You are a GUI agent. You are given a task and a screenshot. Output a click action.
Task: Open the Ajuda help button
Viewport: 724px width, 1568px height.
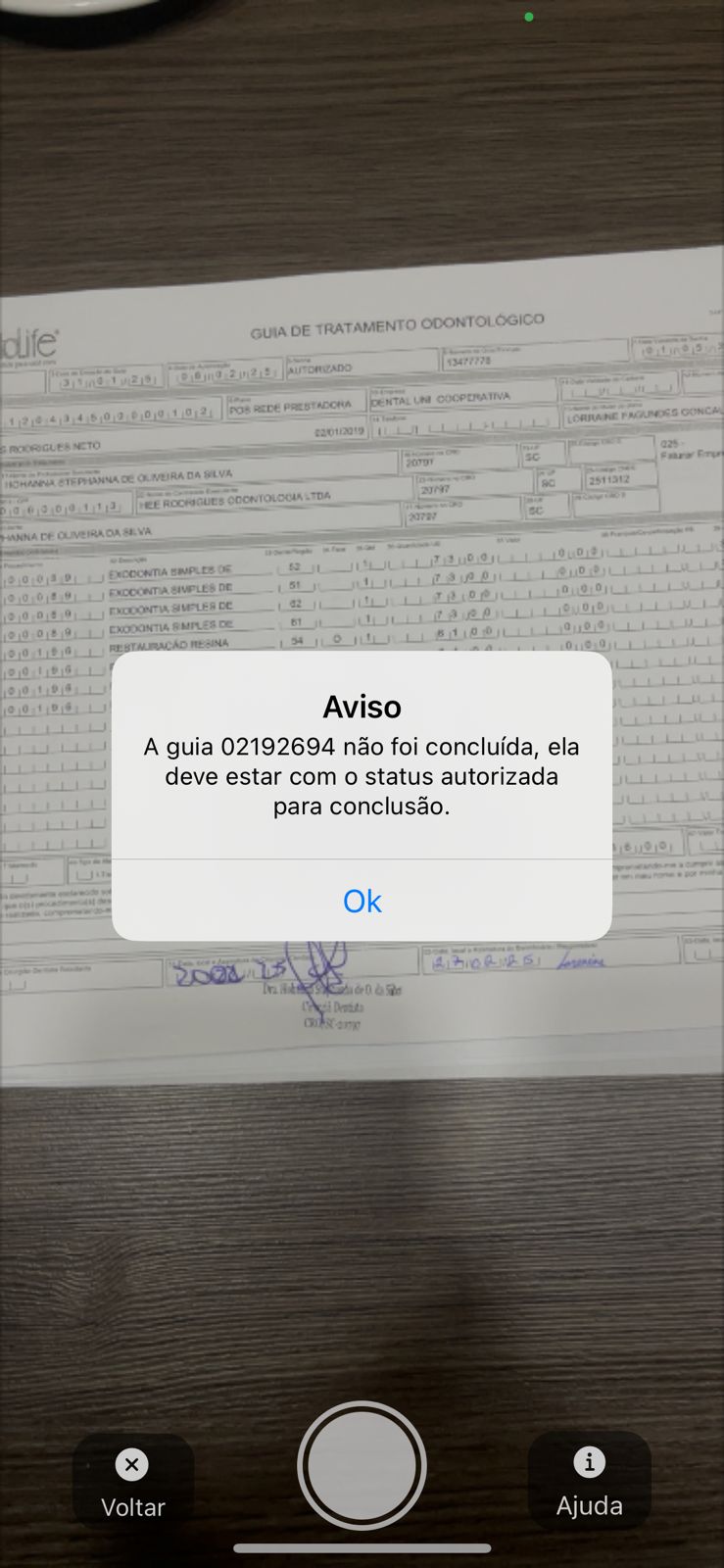pos(589,1480)
